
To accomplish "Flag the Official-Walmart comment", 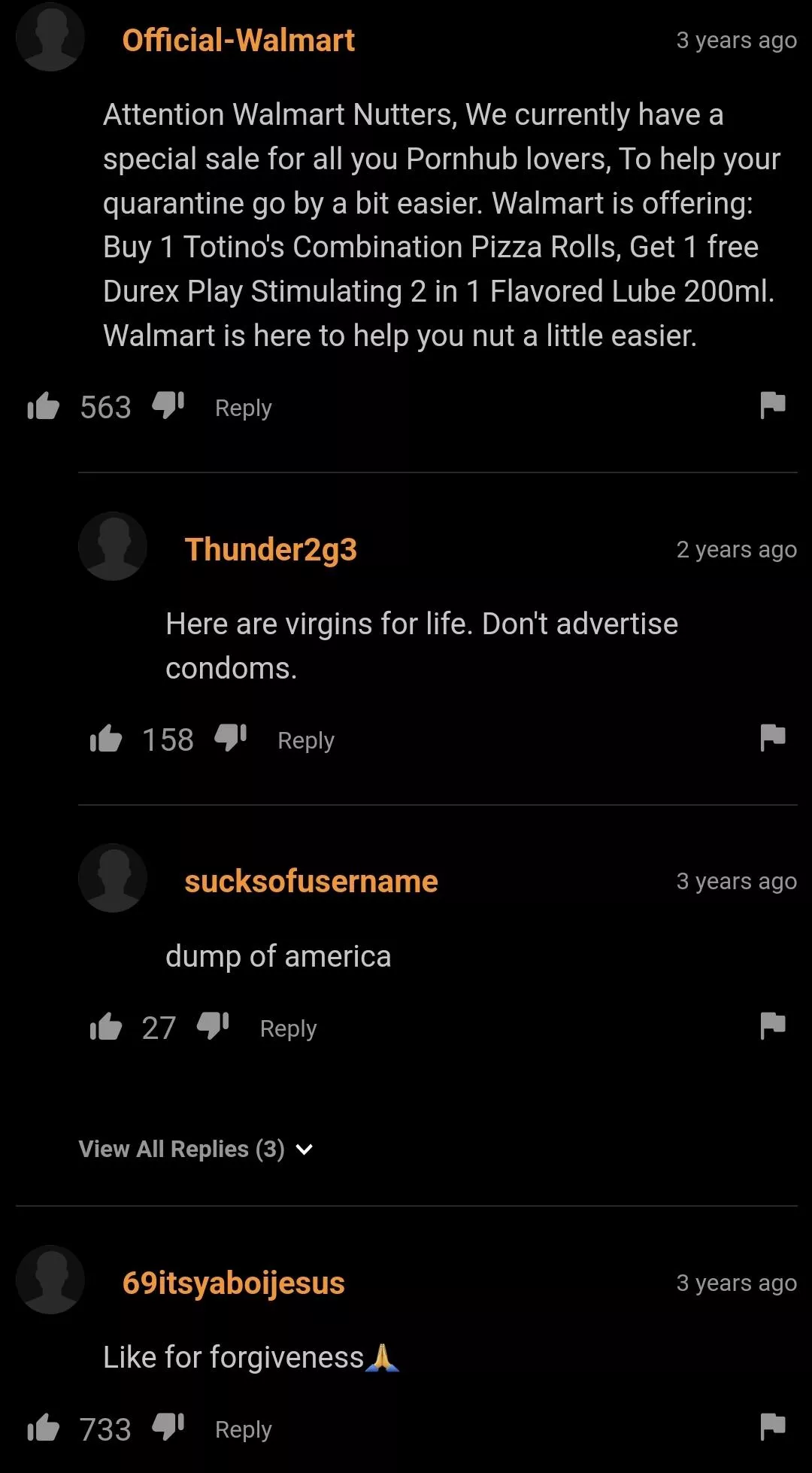I will [x=772, y=405].
